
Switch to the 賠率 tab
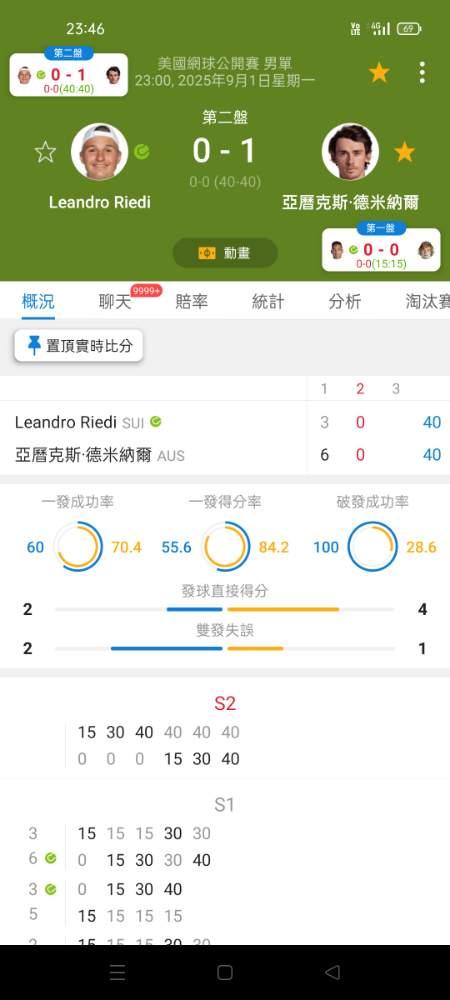tap(192, 301)
